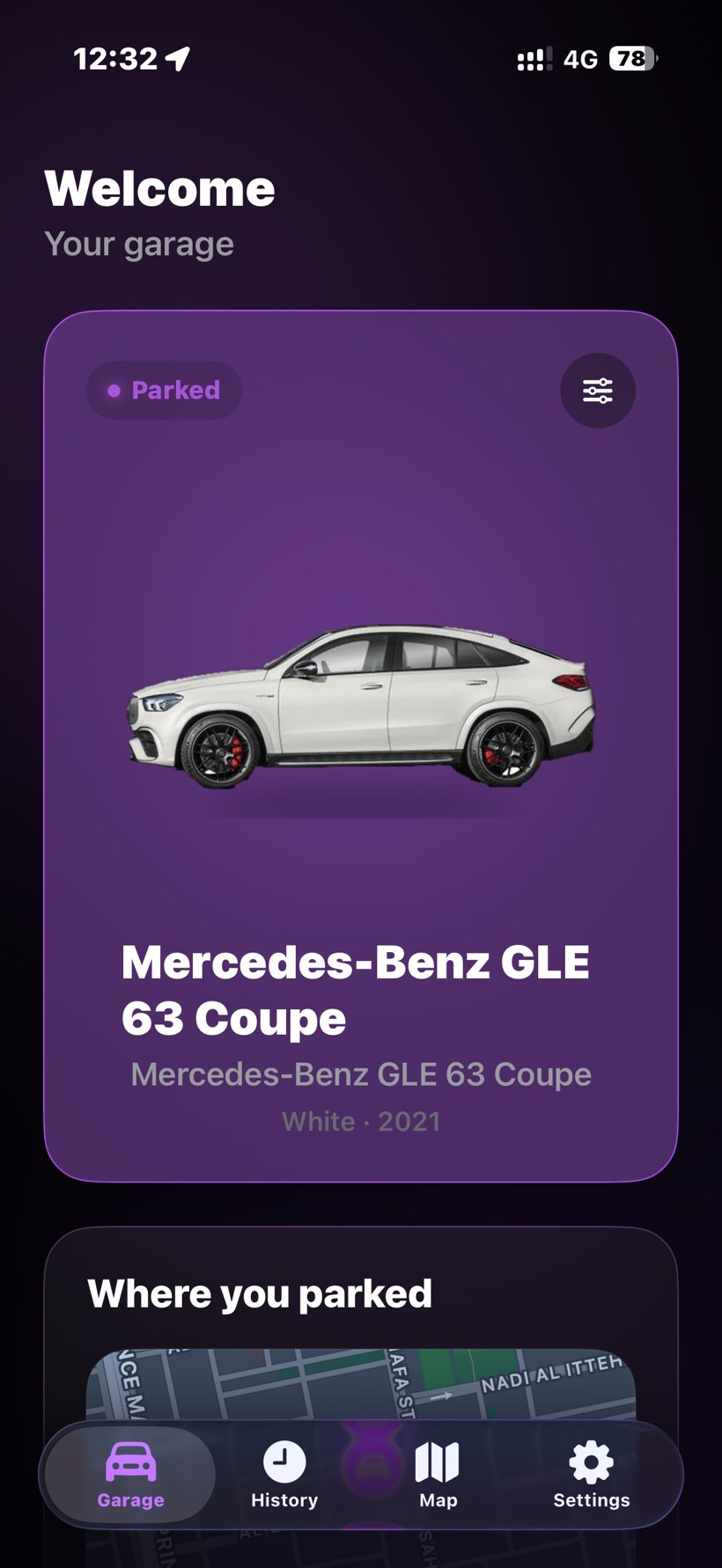The height and width of the screenshot is (1568, 722).
Task: Open the Settings tab
Action: pyautogui.click(x=592, y=1476)
